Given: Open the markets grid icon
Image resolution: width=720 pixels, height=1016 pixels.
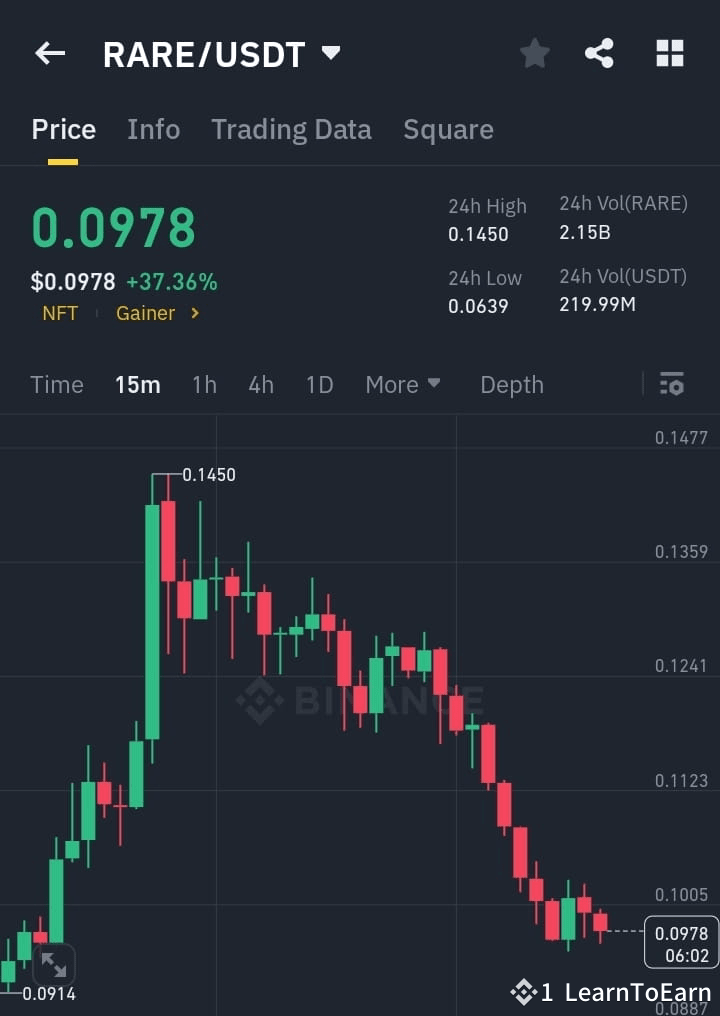Looking at the screenshot, I should (668, 54).
